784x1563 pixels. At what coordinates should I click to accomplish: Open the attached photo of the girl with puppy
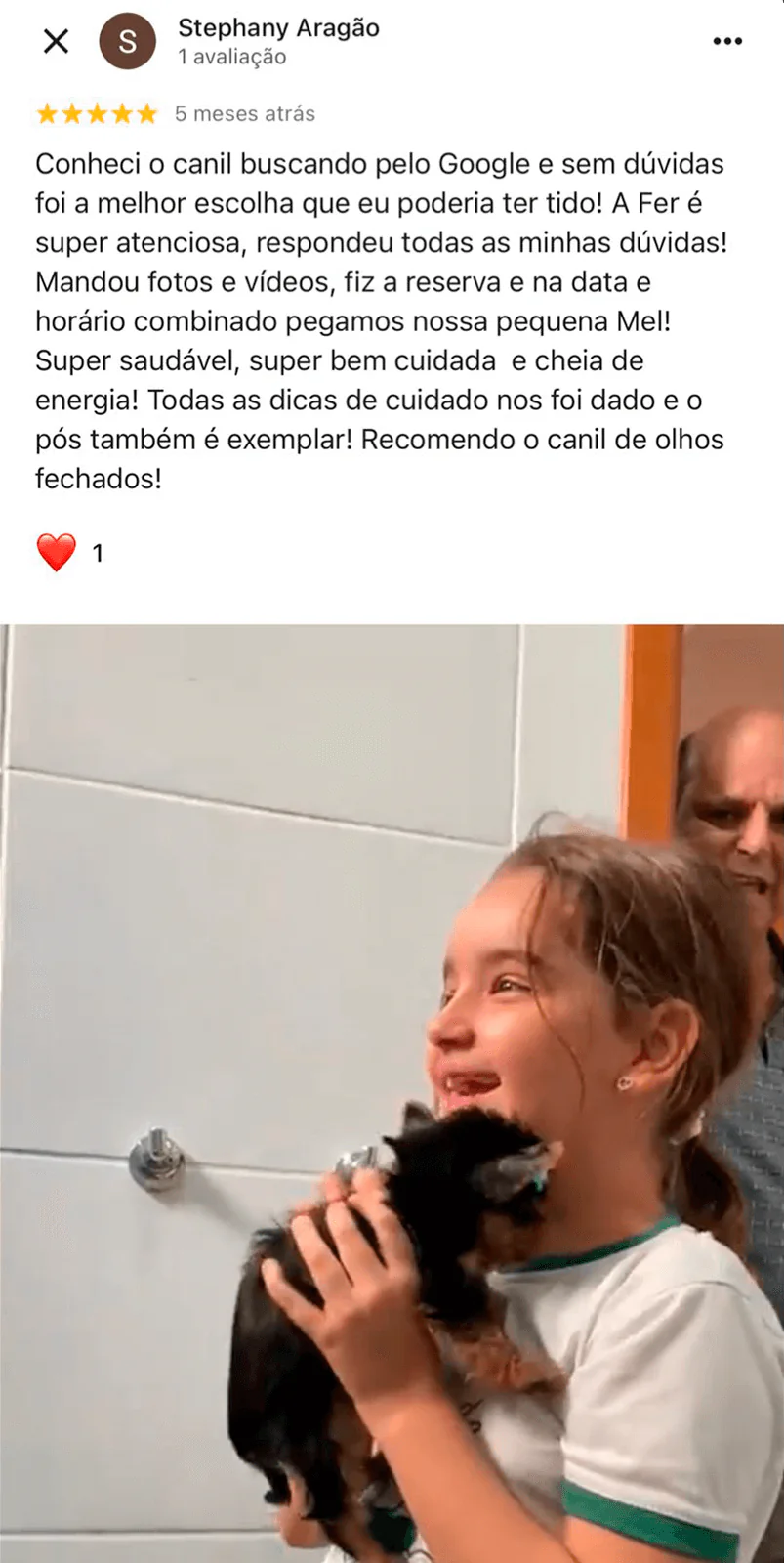[392, 1092]
